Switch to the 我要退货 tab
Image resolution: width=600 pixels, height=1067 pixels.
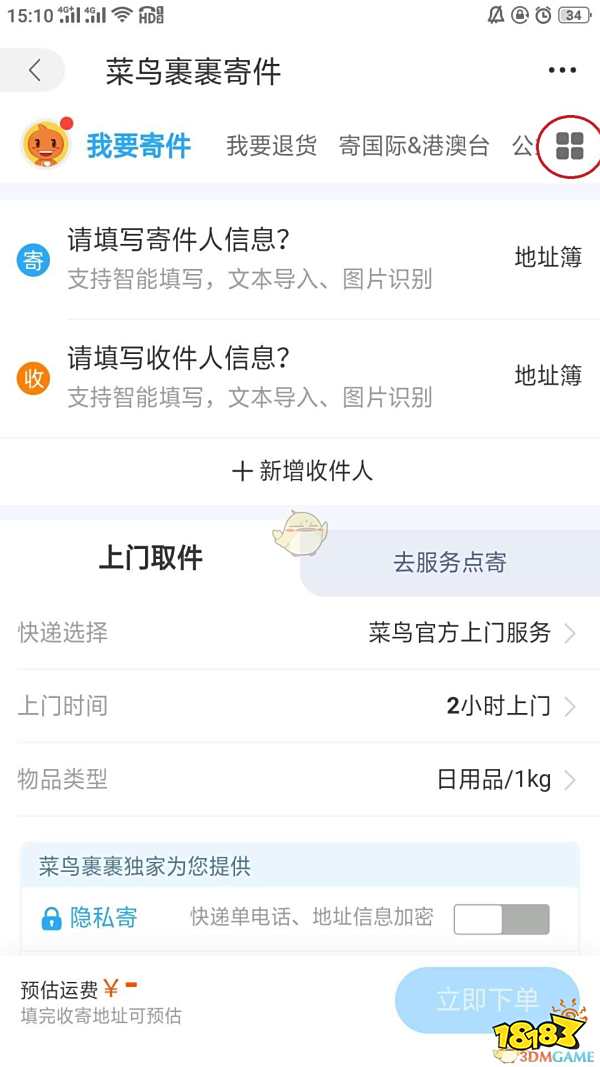271,146
